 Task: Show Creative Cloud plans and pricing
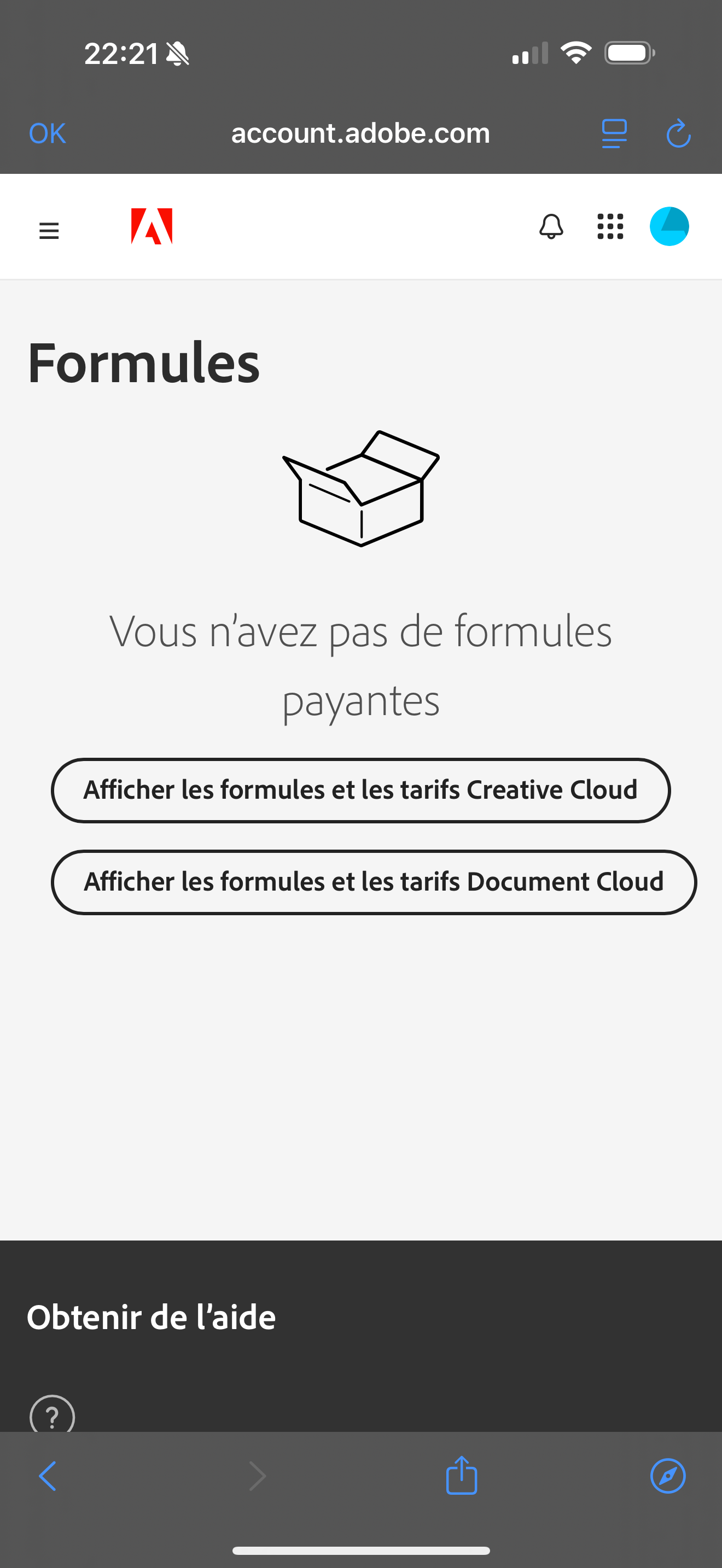point(360,790)
